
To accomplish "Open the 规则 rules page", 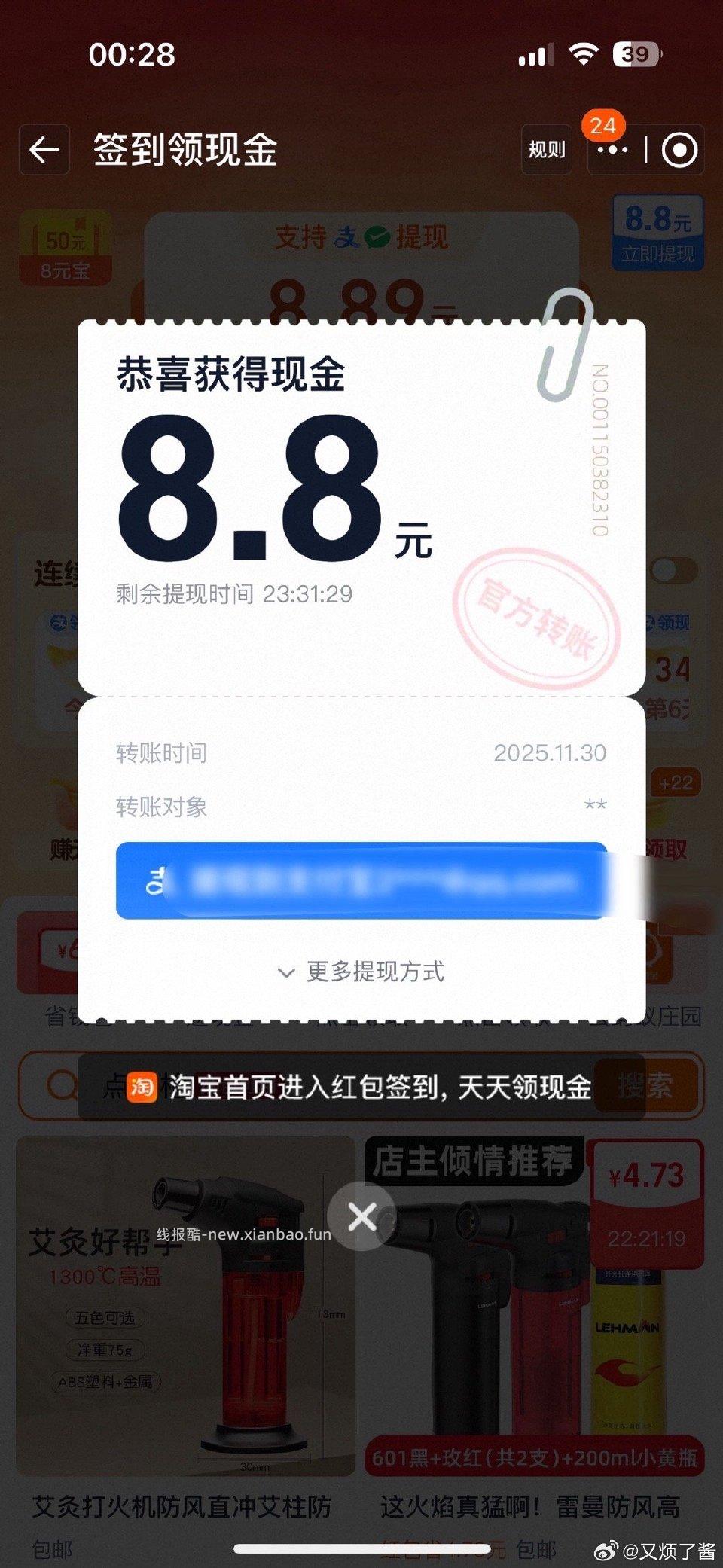I will click(547, 149).
